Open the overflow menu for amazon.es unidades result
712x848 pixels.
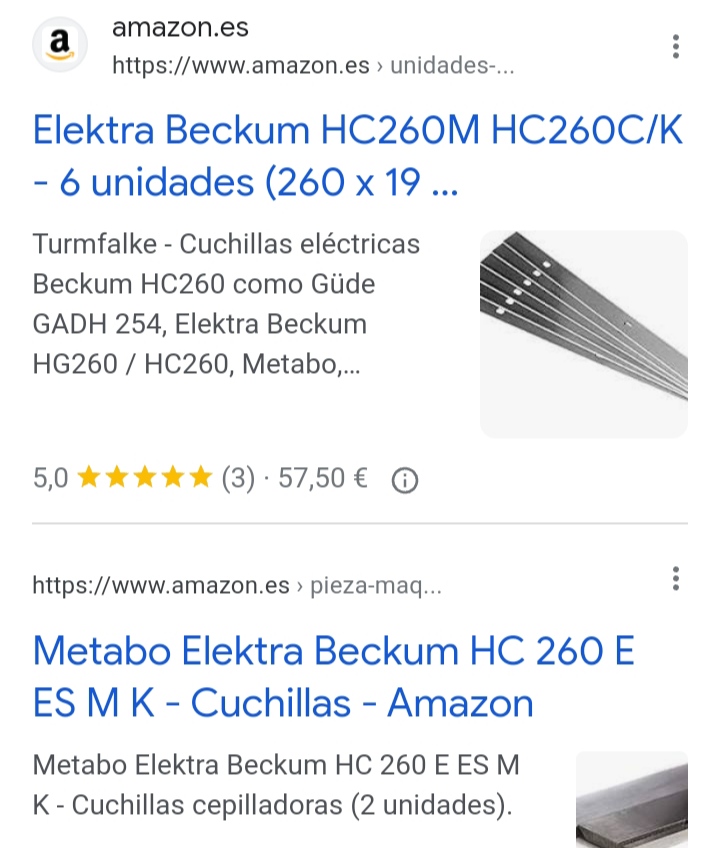(x=676, y=46)
